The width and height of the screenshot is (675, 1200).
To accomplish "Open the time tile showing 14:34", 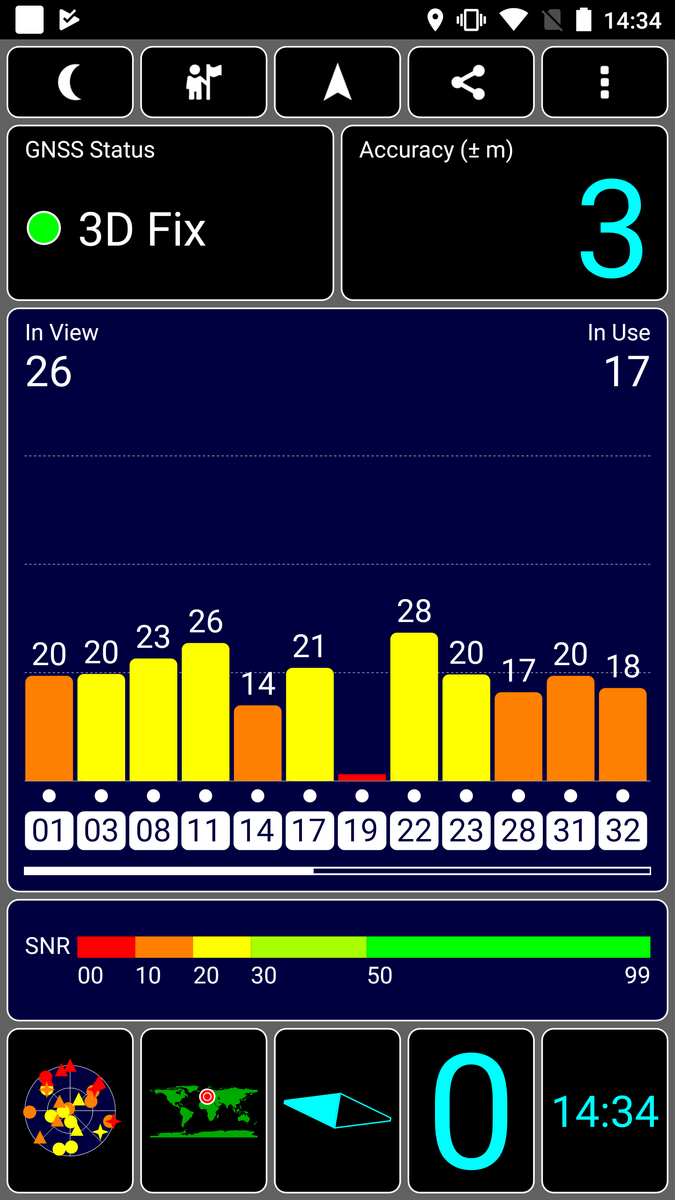I will [x=604, y=1110].
